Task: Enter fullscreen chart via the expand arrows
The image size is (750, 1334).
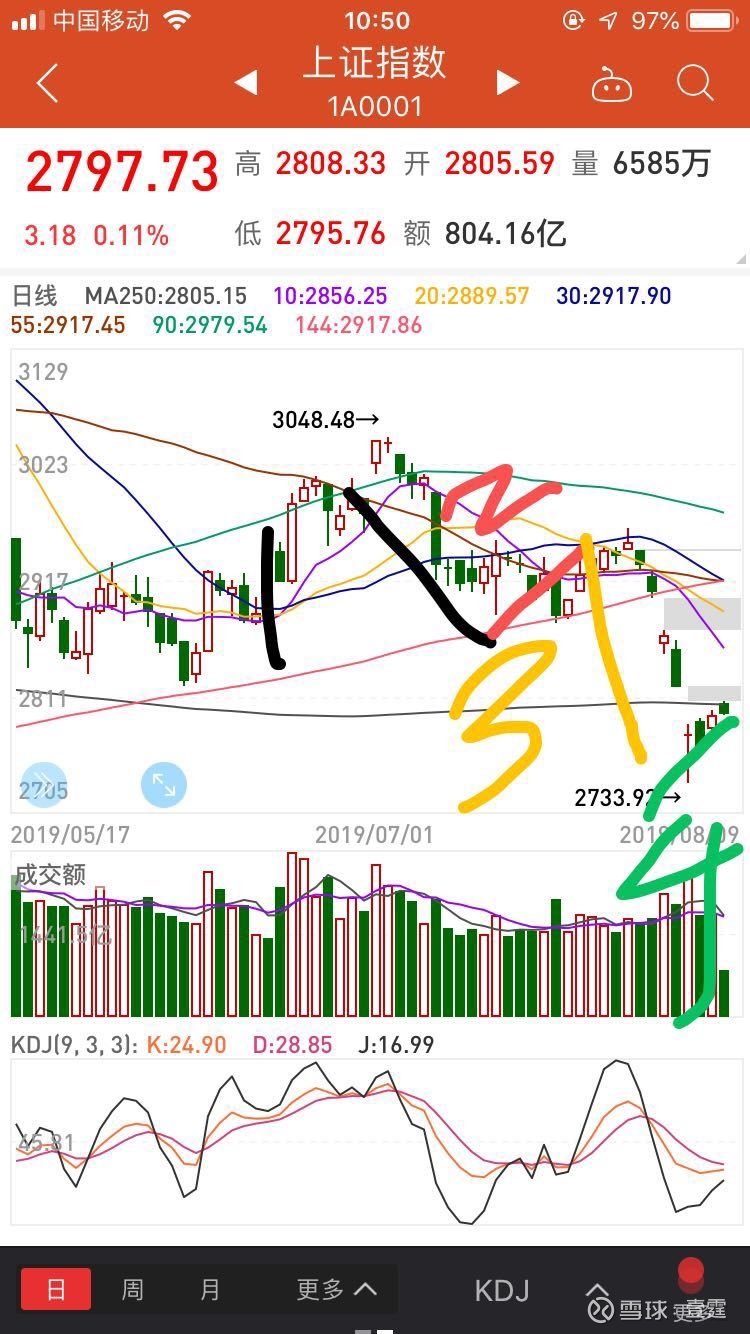Action: click(x=164, y=784)
